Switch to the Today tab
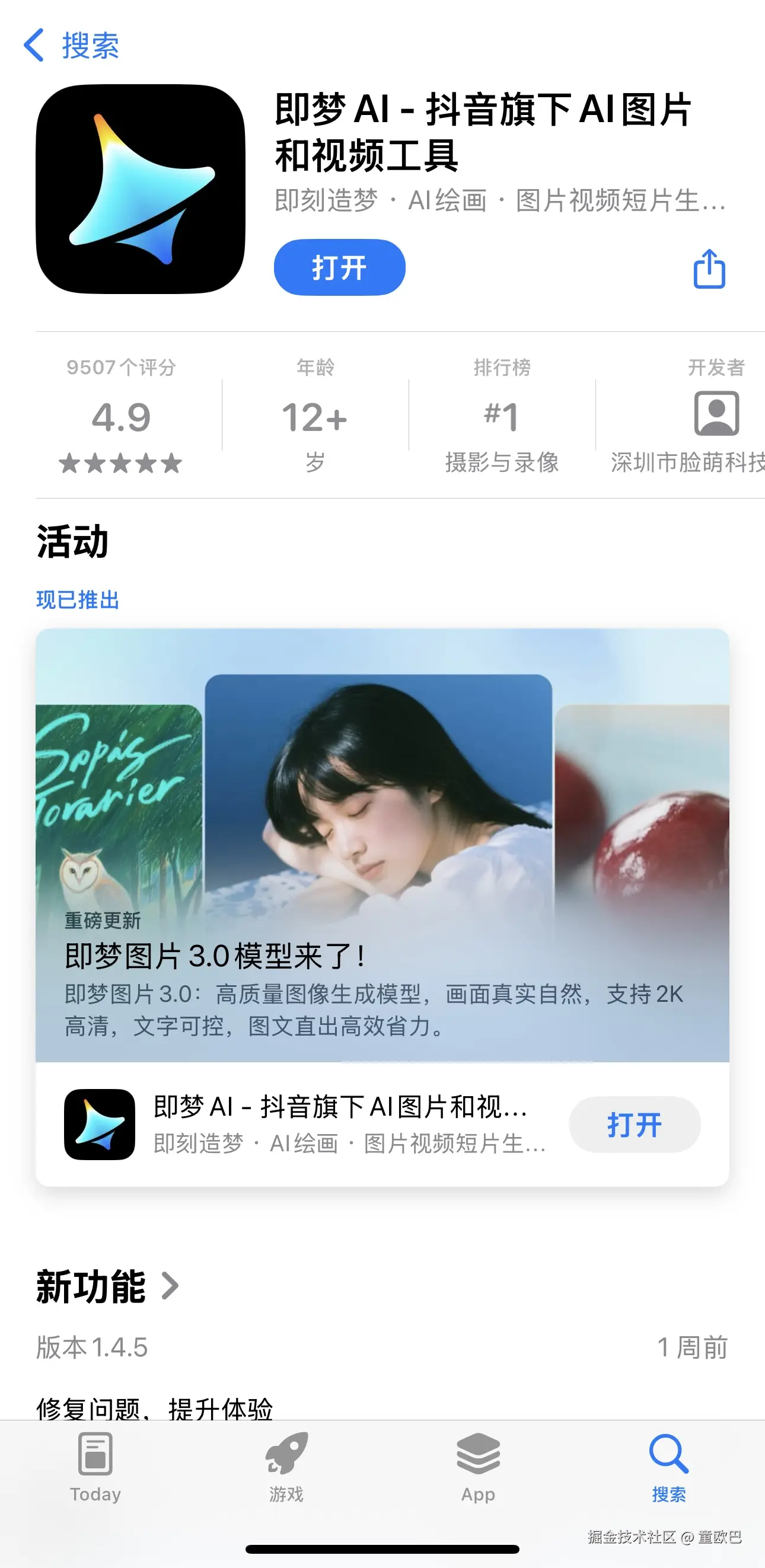 point(95,1467)
